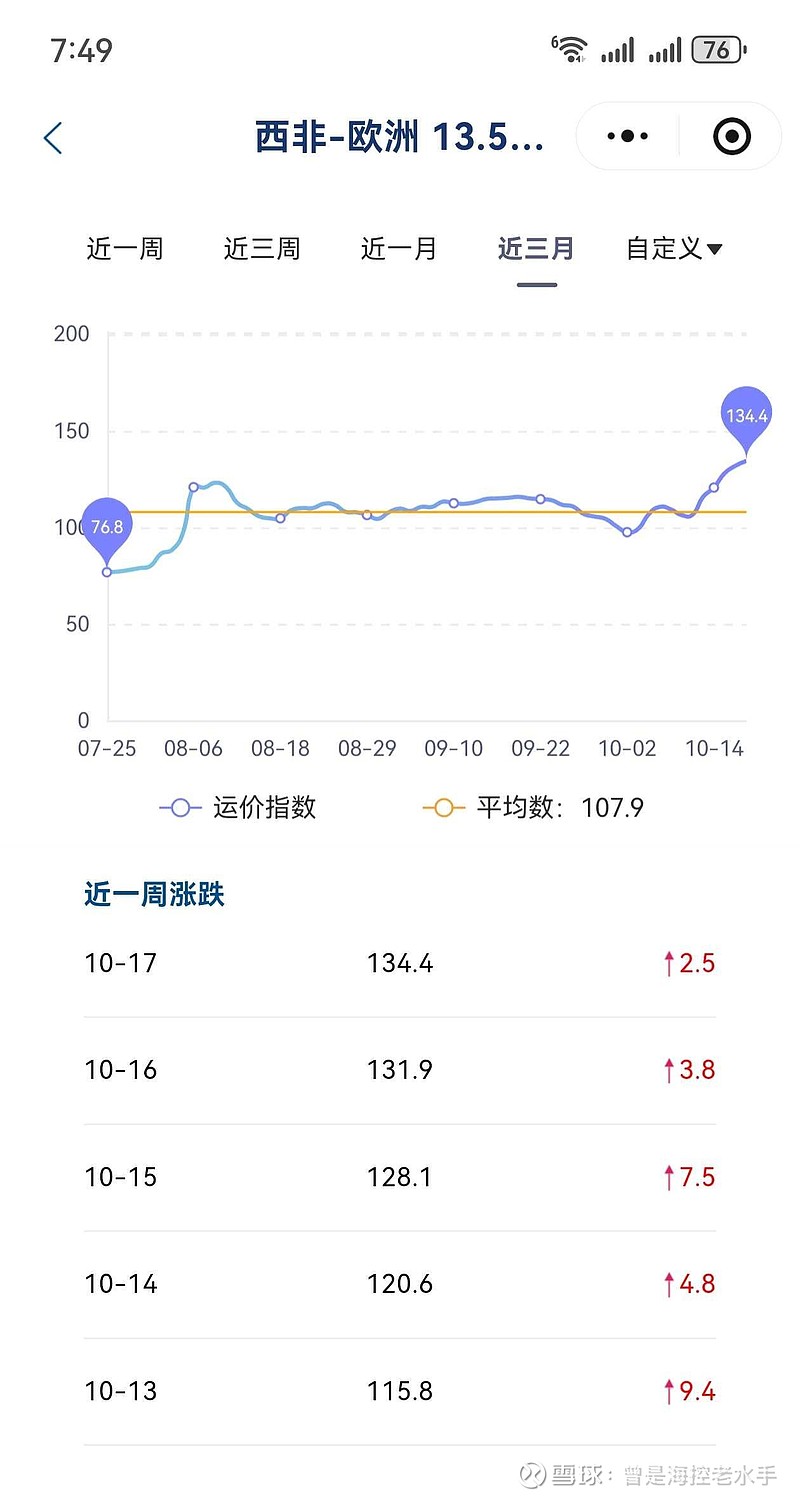This screenshot has height=1500, width=800.
Task: Tap the mini-program capsule circle button
Action: 731,135
